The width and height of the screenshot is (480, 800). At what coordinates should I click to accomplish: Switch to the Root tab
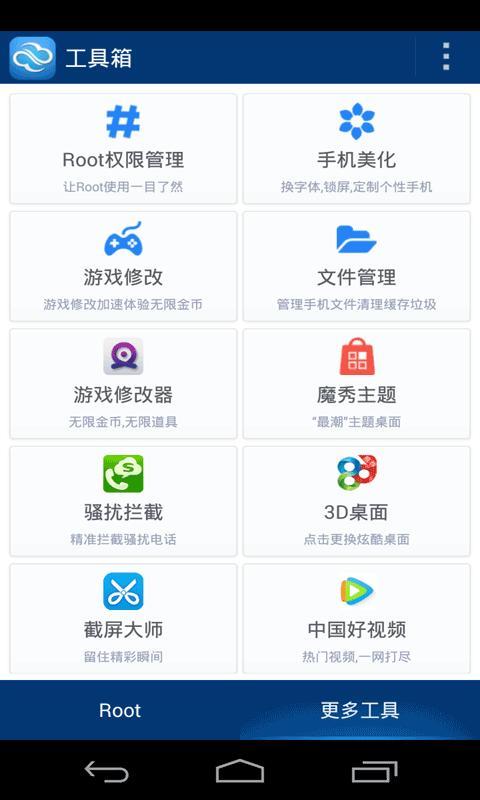coord(120,710)
